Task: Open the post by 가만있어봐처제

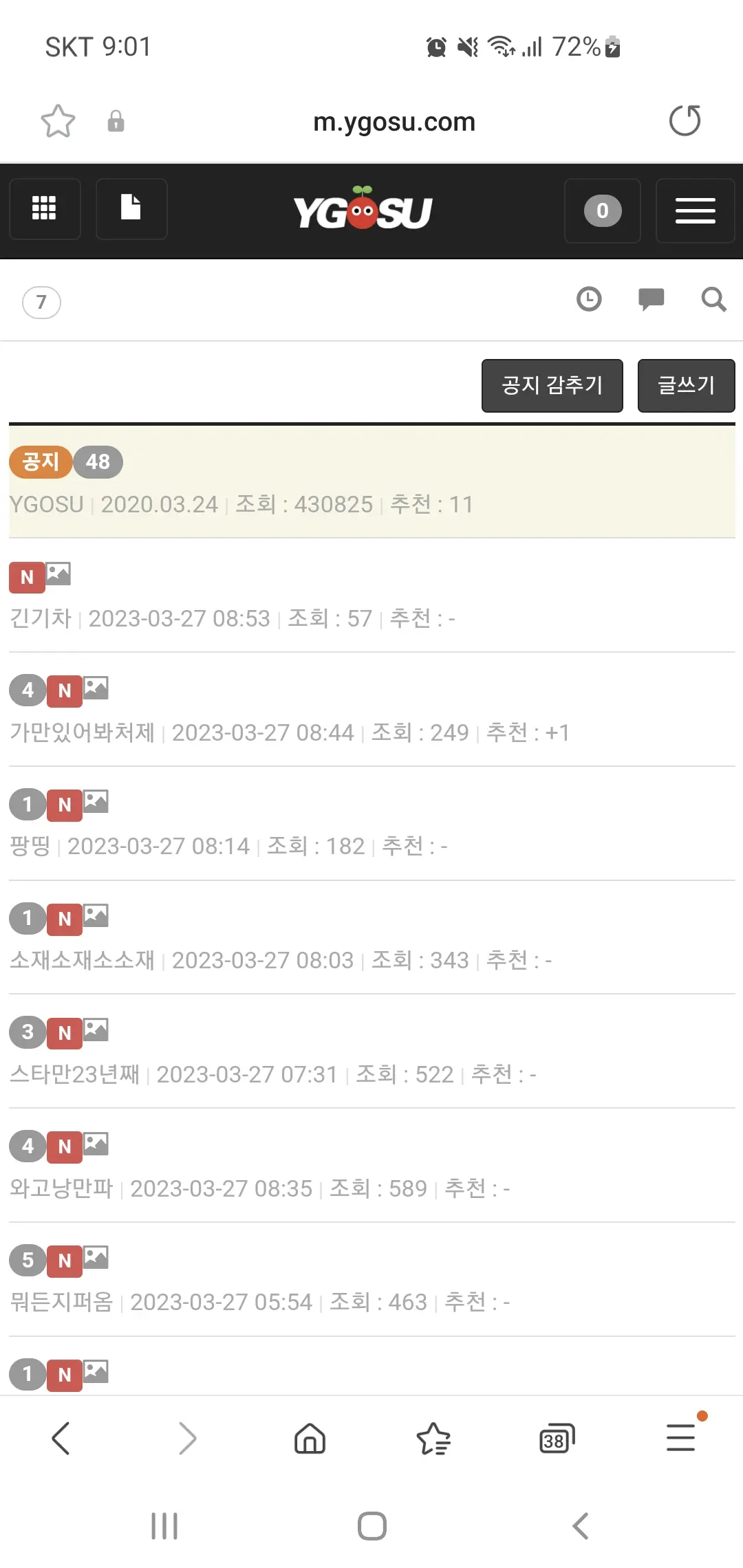Action: [372, 710]
